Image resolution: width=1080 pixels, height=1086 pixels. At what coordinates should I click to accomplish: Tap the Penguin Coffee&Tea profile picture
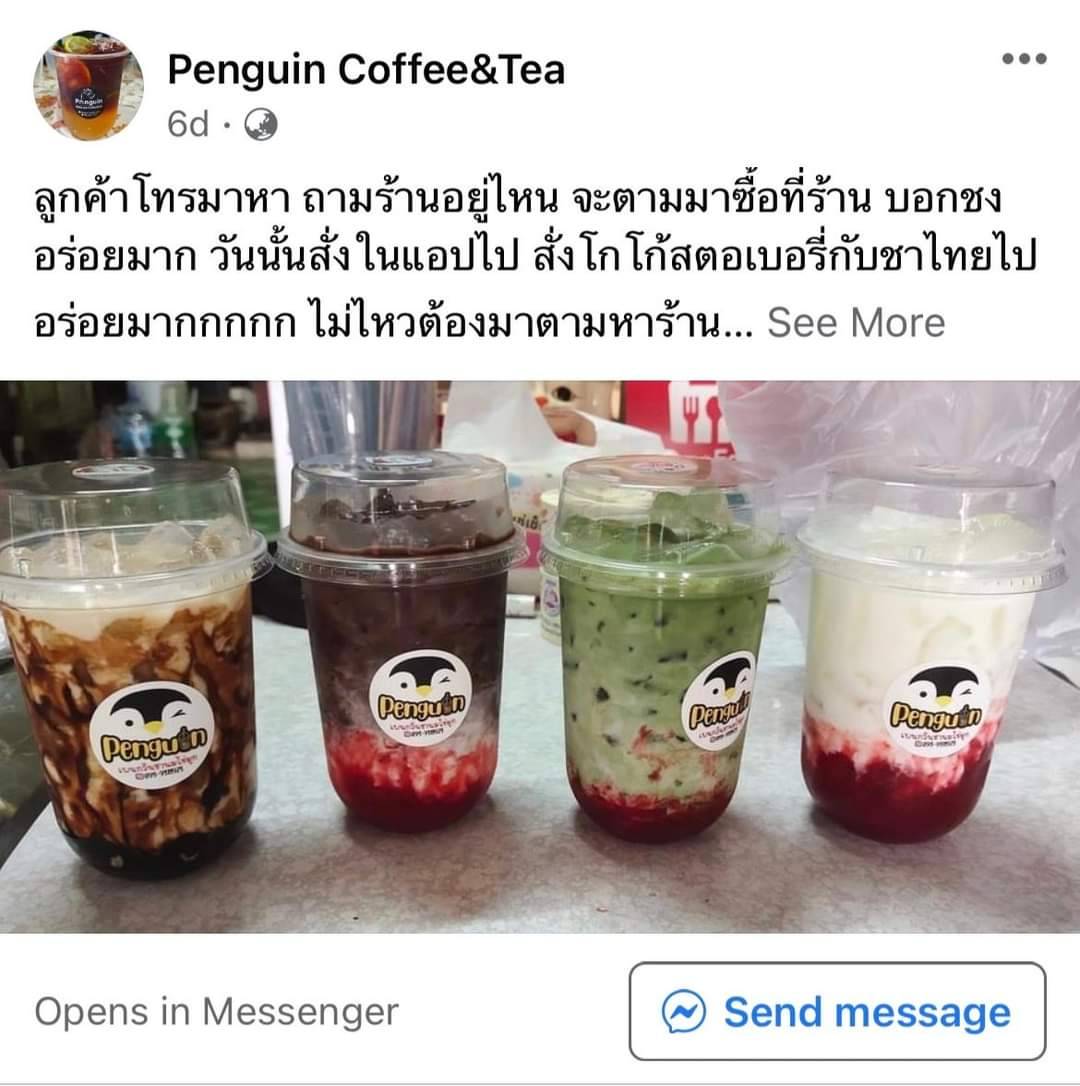pos(88,85)
